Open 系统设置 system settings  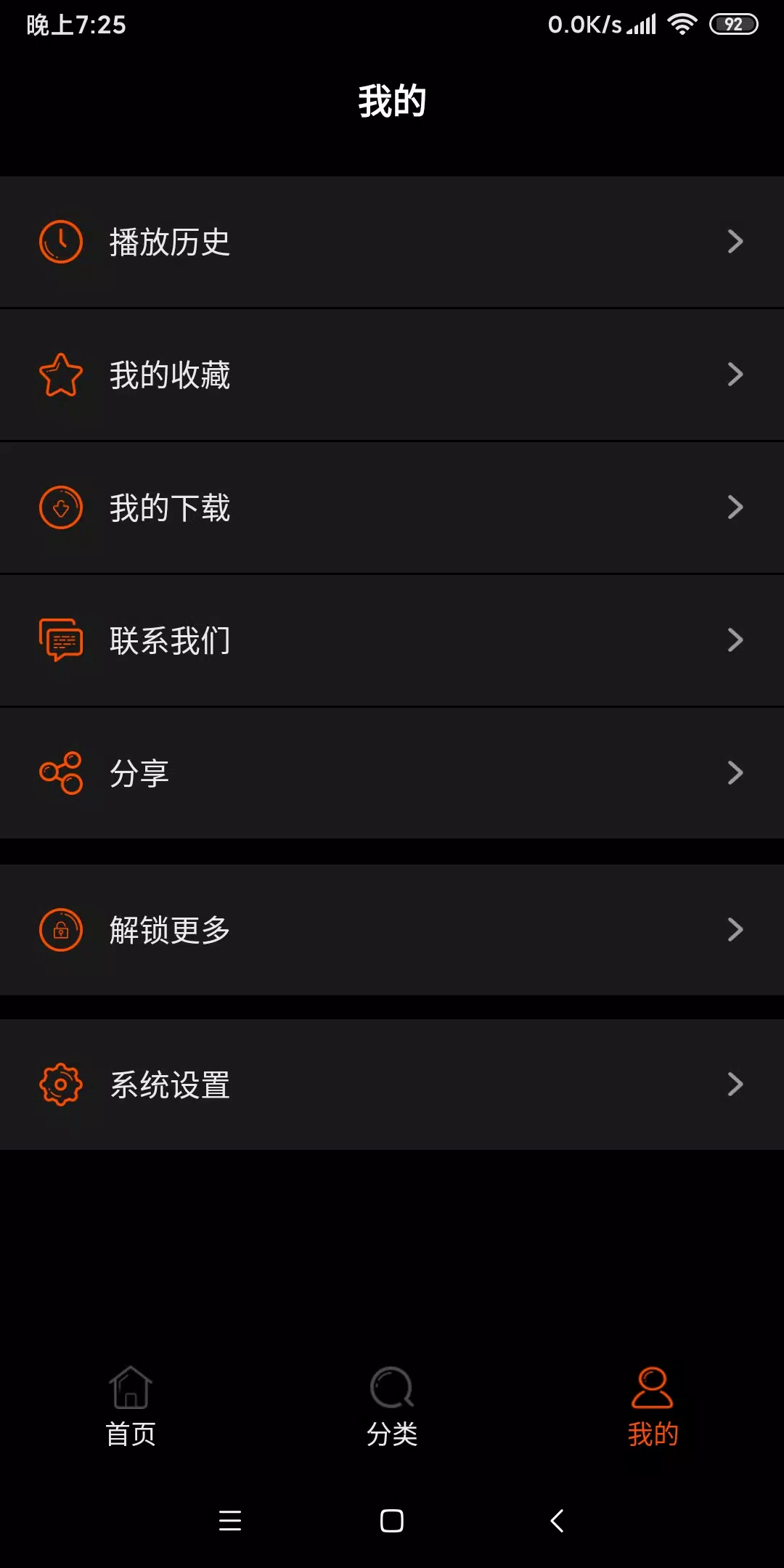pos(392,1085)
